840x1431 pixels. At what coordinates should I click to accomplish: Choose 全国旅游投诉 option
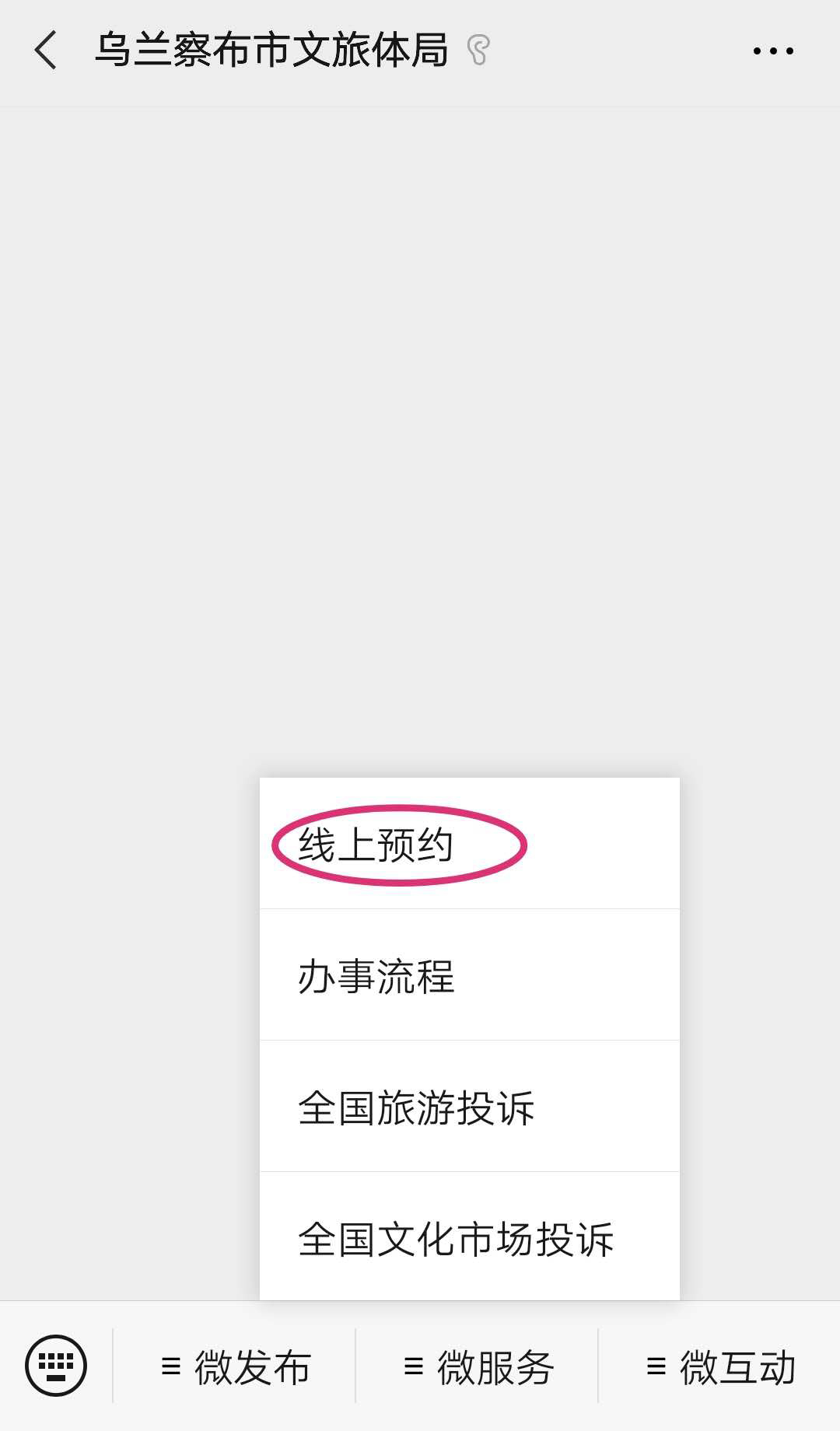tap(469, 1107)
